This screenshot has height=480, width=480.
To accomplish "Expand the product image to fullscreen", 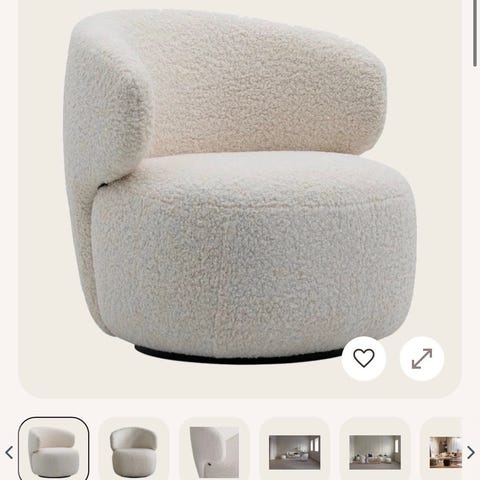I will pyautogui.click(x=422, y=359).
